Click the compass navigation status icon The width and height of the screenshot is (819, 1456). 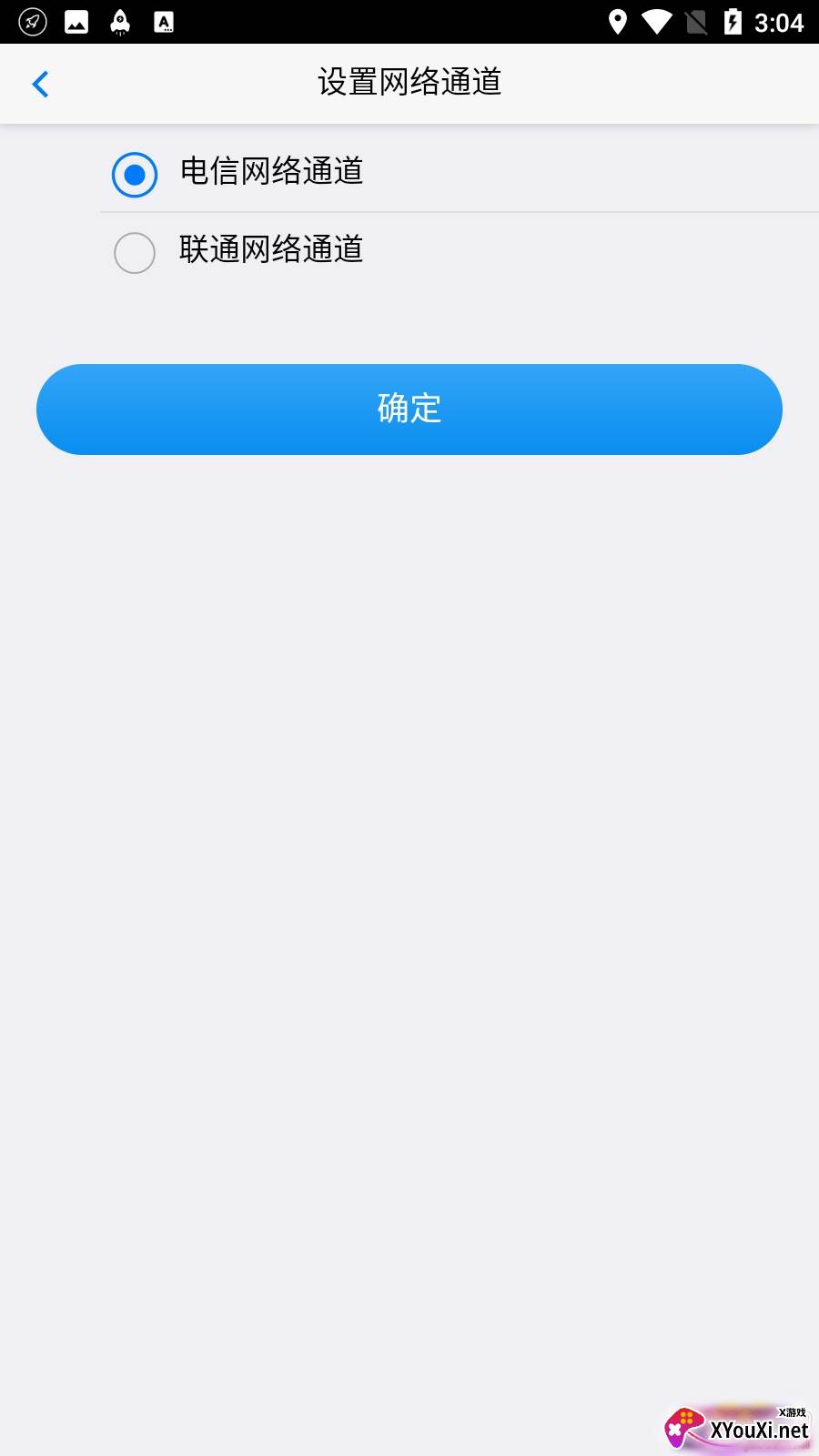pos(33,21)
